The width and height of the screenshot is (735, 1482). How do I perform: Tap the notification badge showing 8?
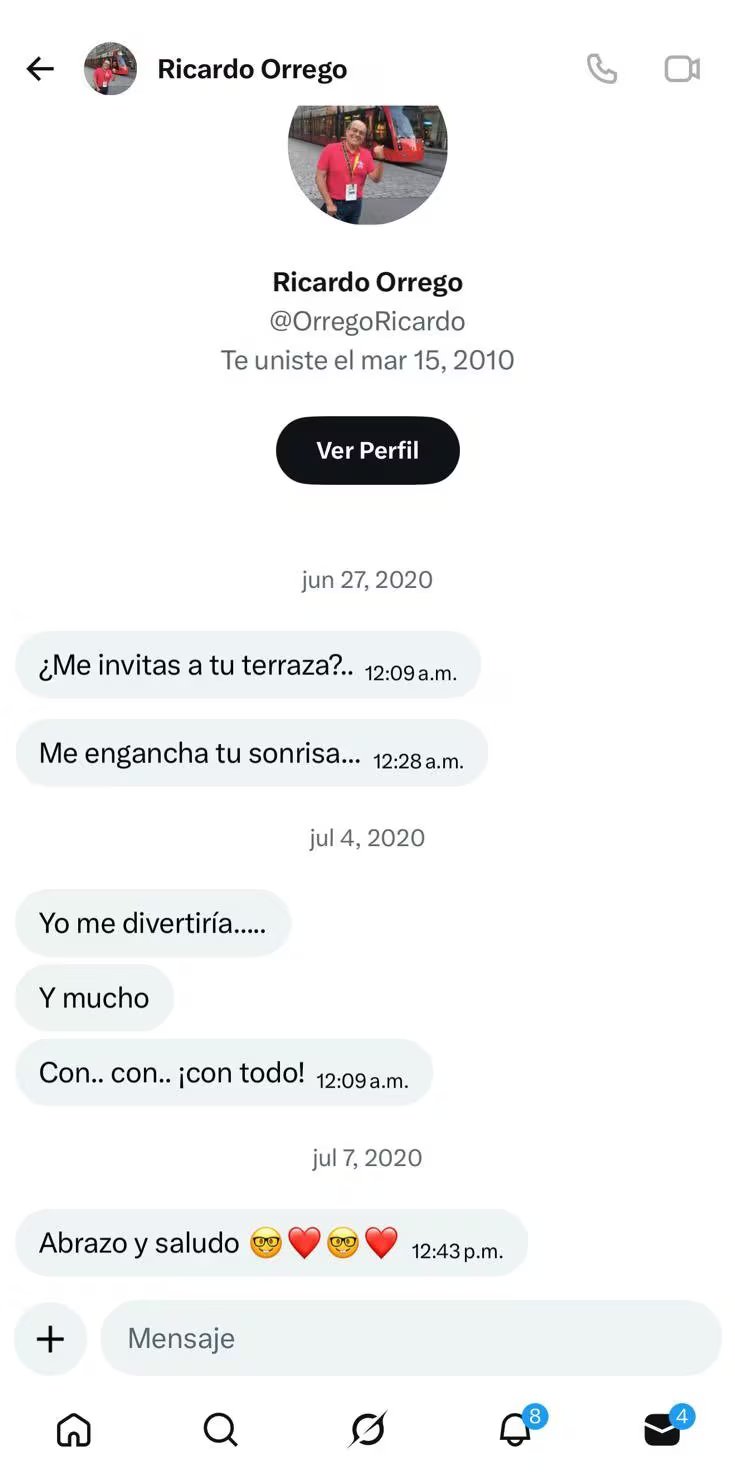pyautogui.click(x=534, y=1415)
